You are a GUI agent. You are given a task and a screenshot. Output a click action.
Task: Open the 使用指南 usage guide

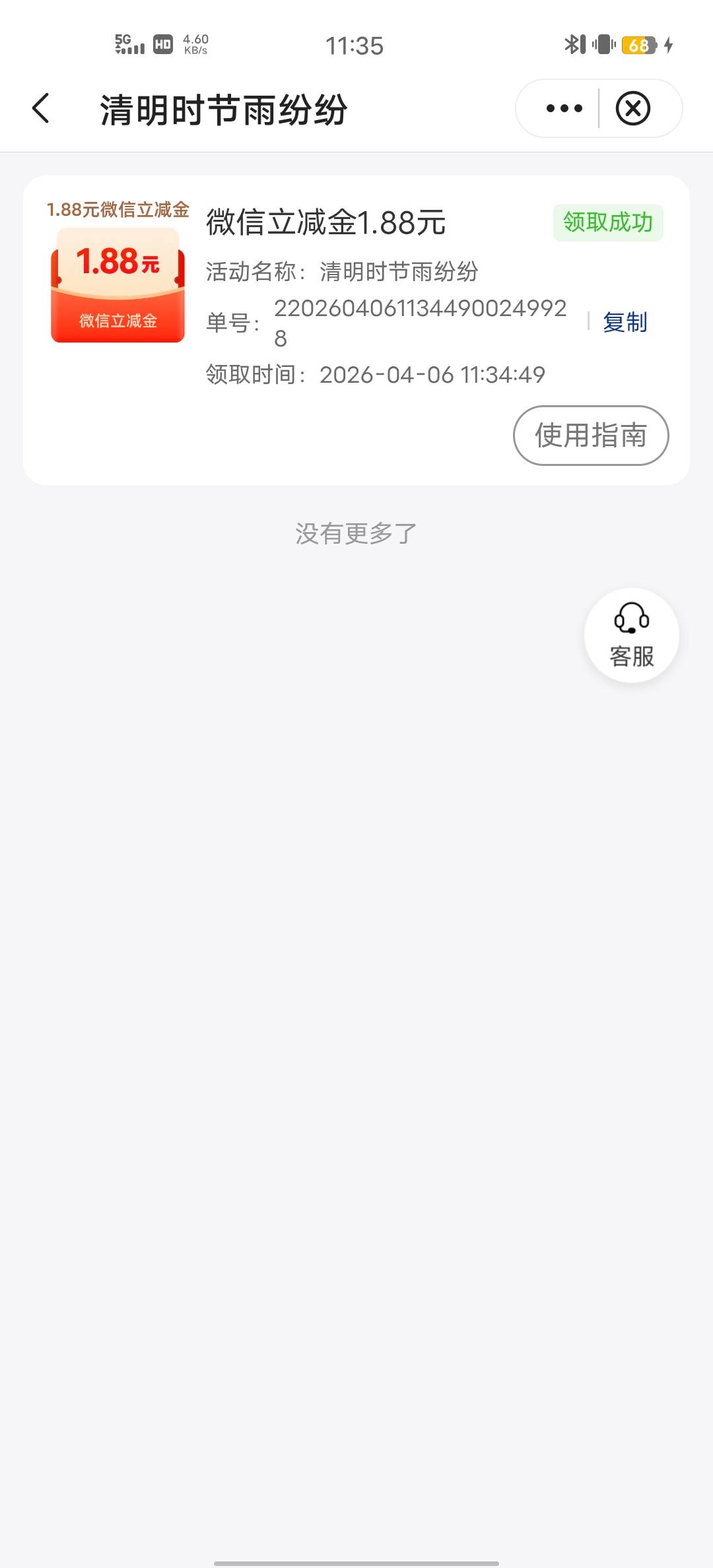pyautogui.click(x=591, y=436)
